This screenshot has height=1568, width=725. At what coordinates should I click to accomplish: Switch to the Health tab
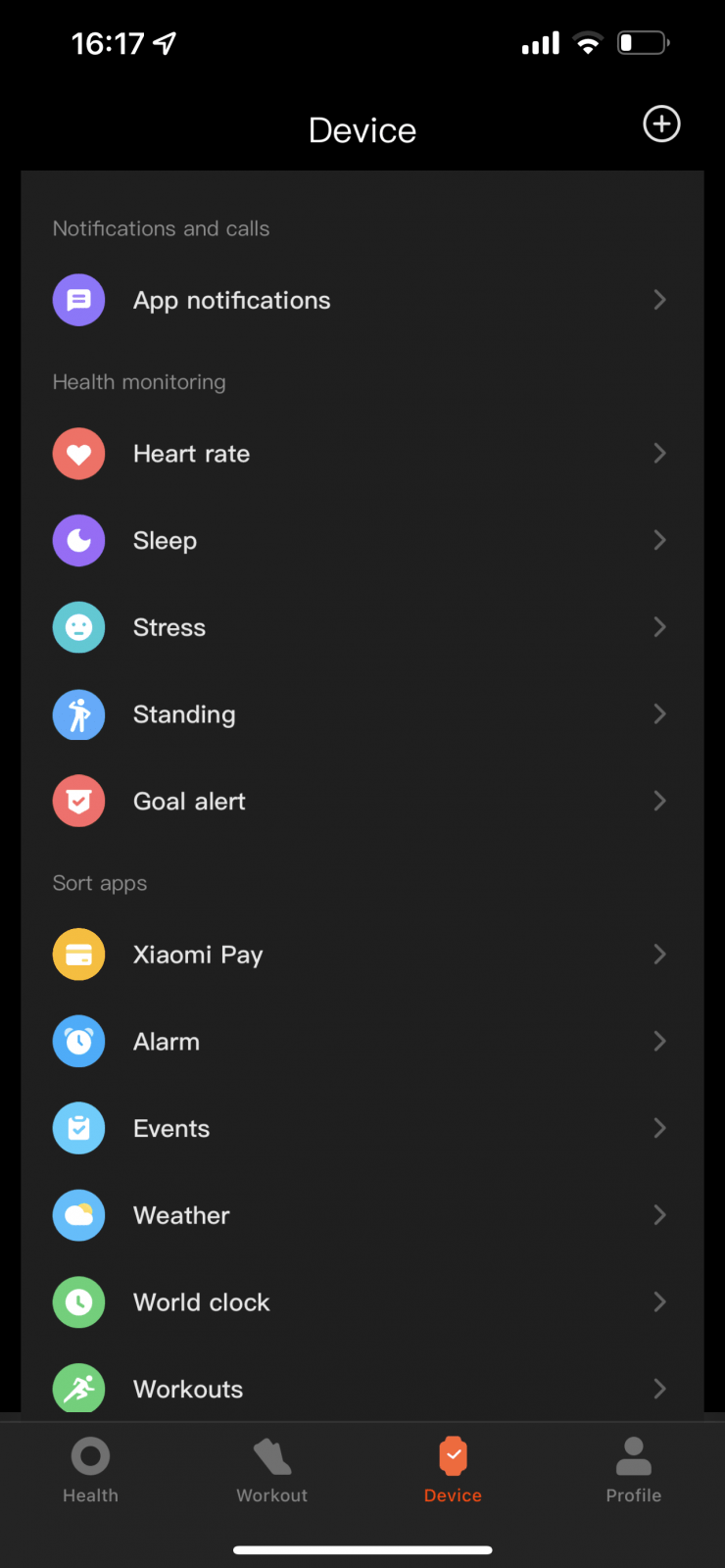click(x=90, y=1470)
